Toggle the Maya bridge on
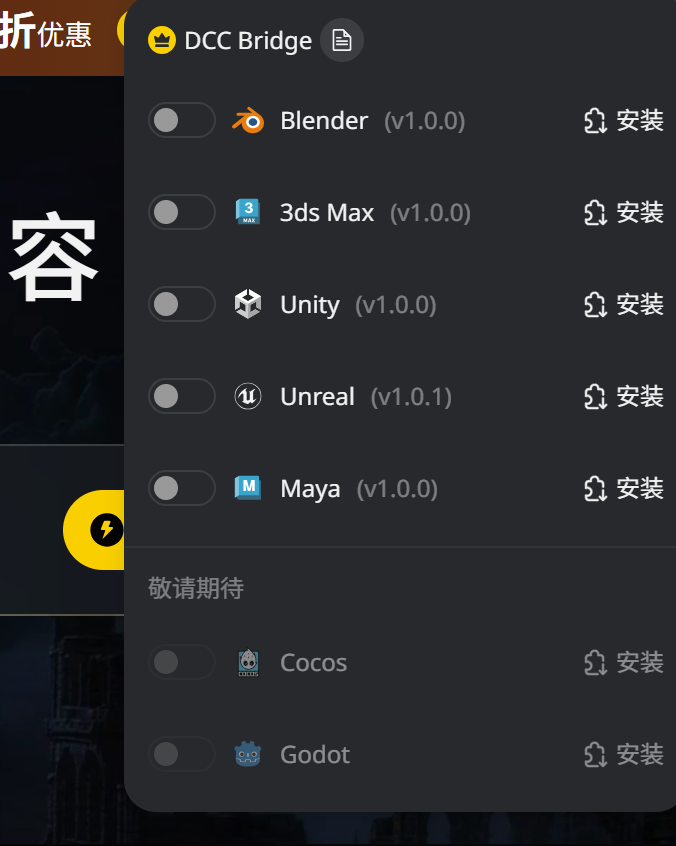 click(x=181, y=489)
